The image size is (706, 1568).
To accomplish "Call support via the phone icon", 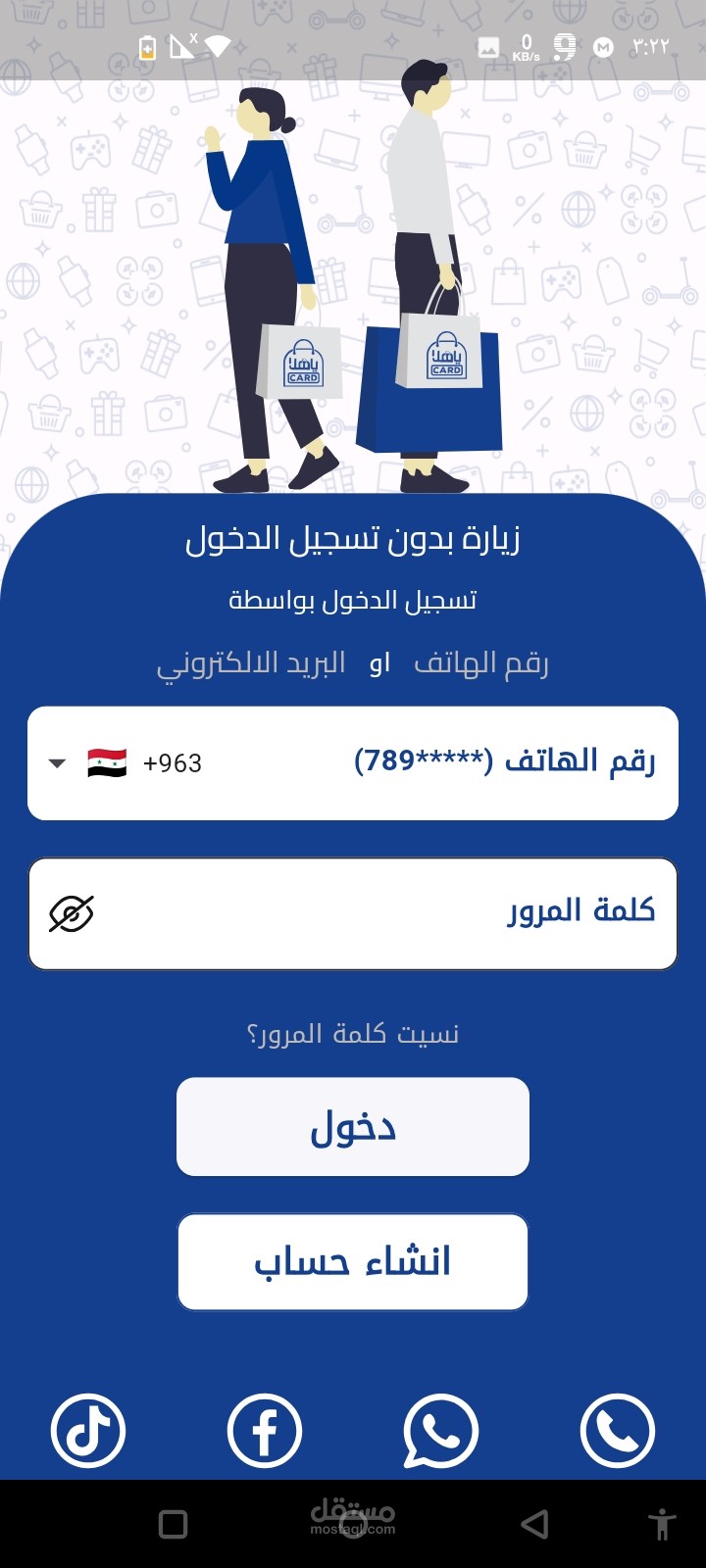I will [617, 1431].
